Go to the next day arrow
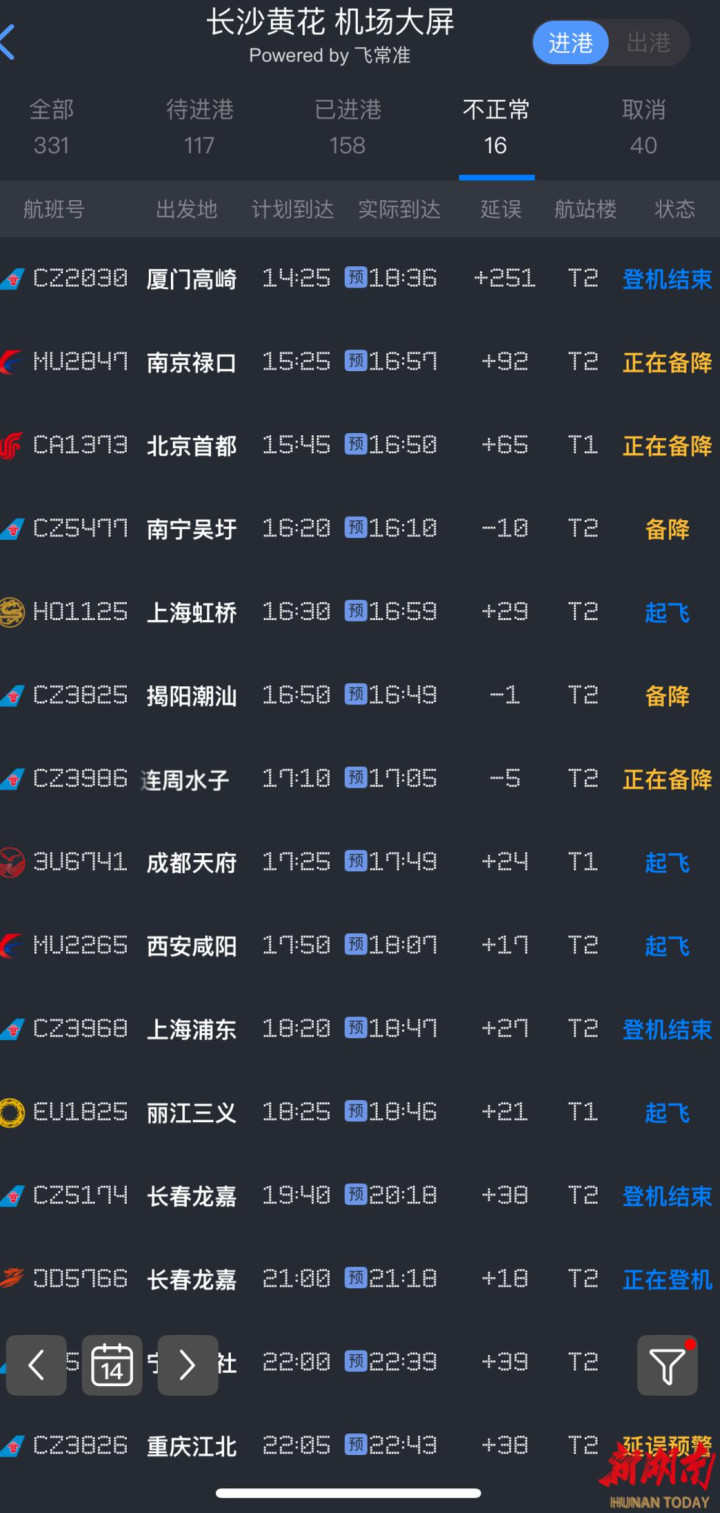Viewport: 720px width, 1513px height. (x=188, y=1365)
